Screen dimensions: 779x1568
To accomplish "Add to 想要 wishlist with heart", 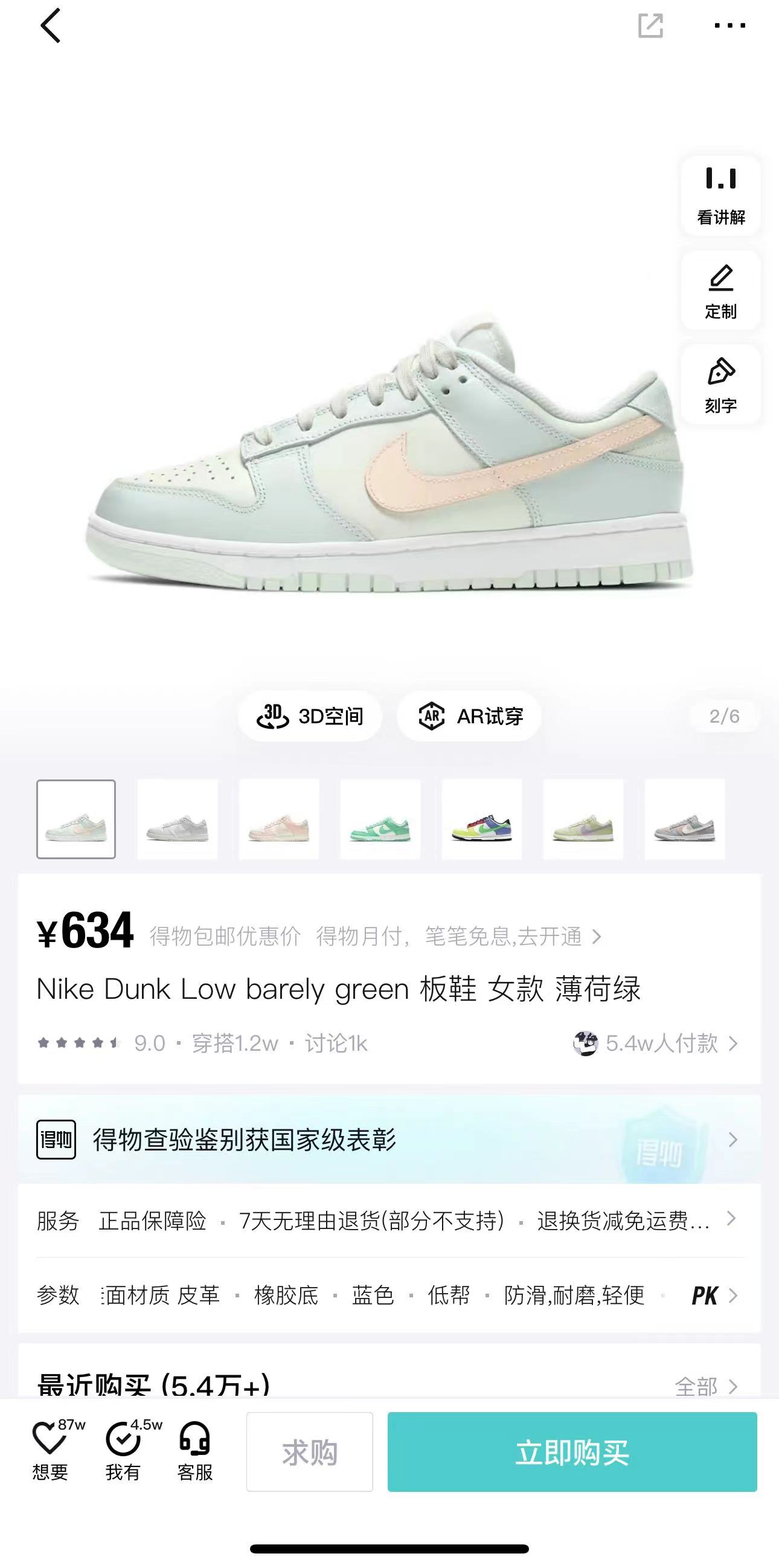I will click(x=50, y=1452).
